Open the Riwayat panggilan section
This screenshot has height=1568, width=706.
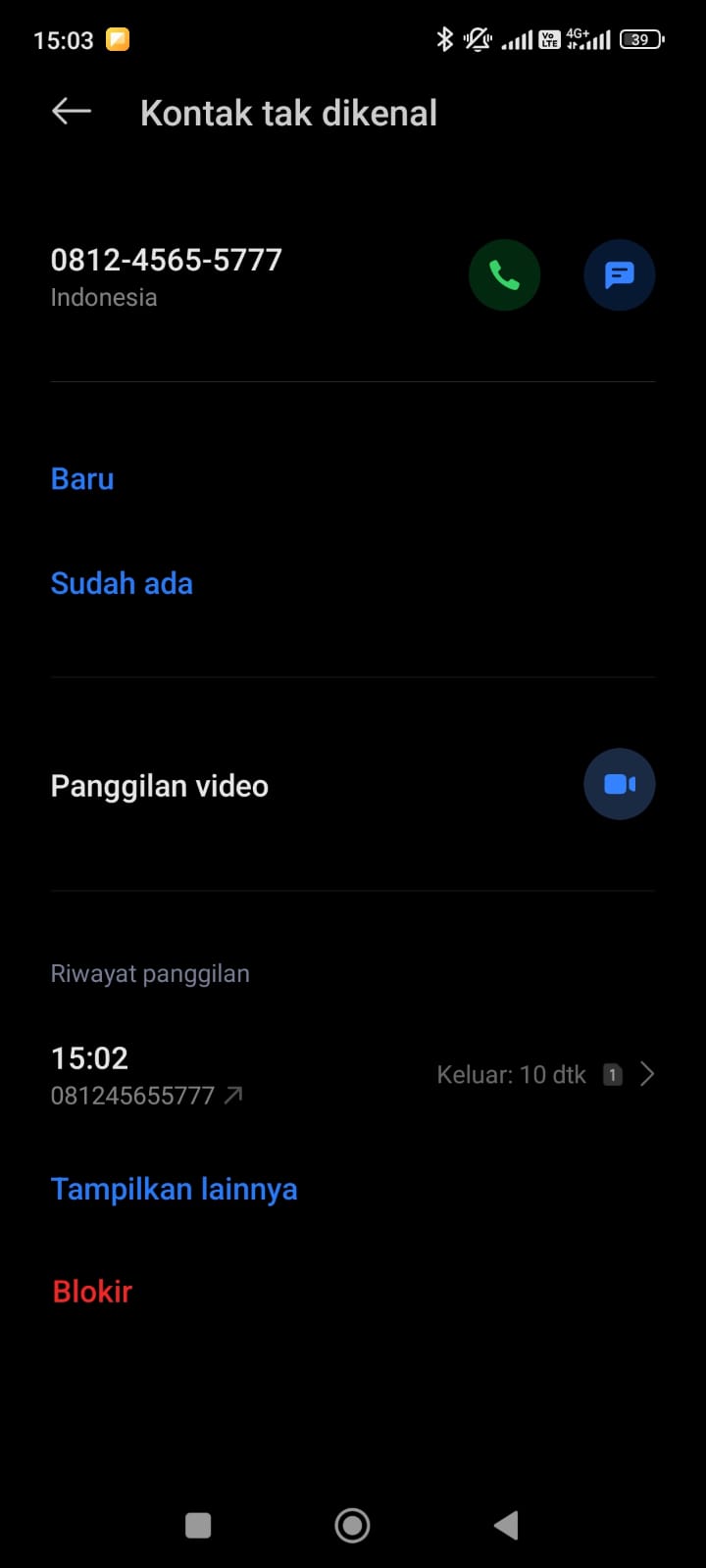[150, 973]
